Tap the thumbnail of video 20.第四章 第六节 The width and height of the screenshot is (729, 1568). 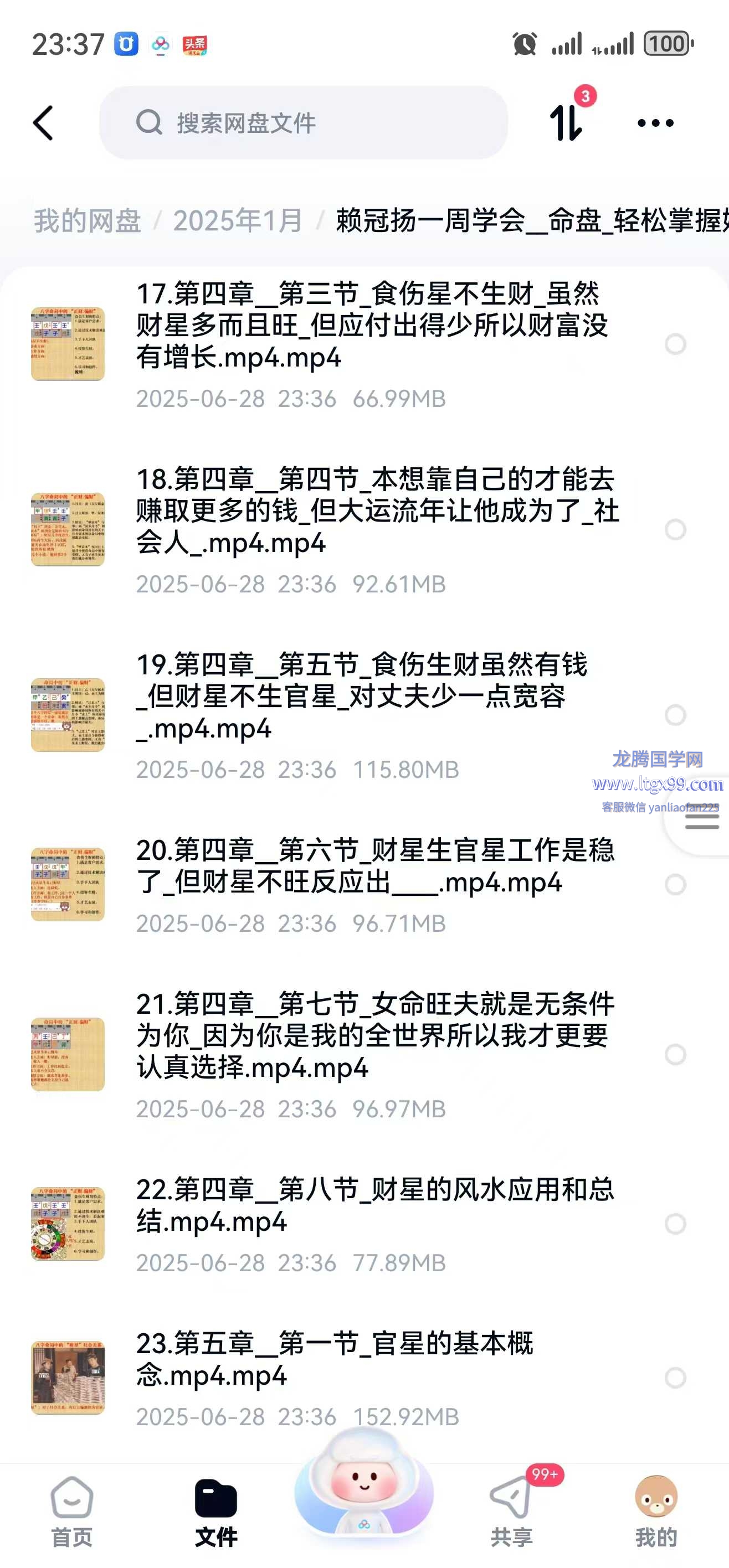[68, 884]
